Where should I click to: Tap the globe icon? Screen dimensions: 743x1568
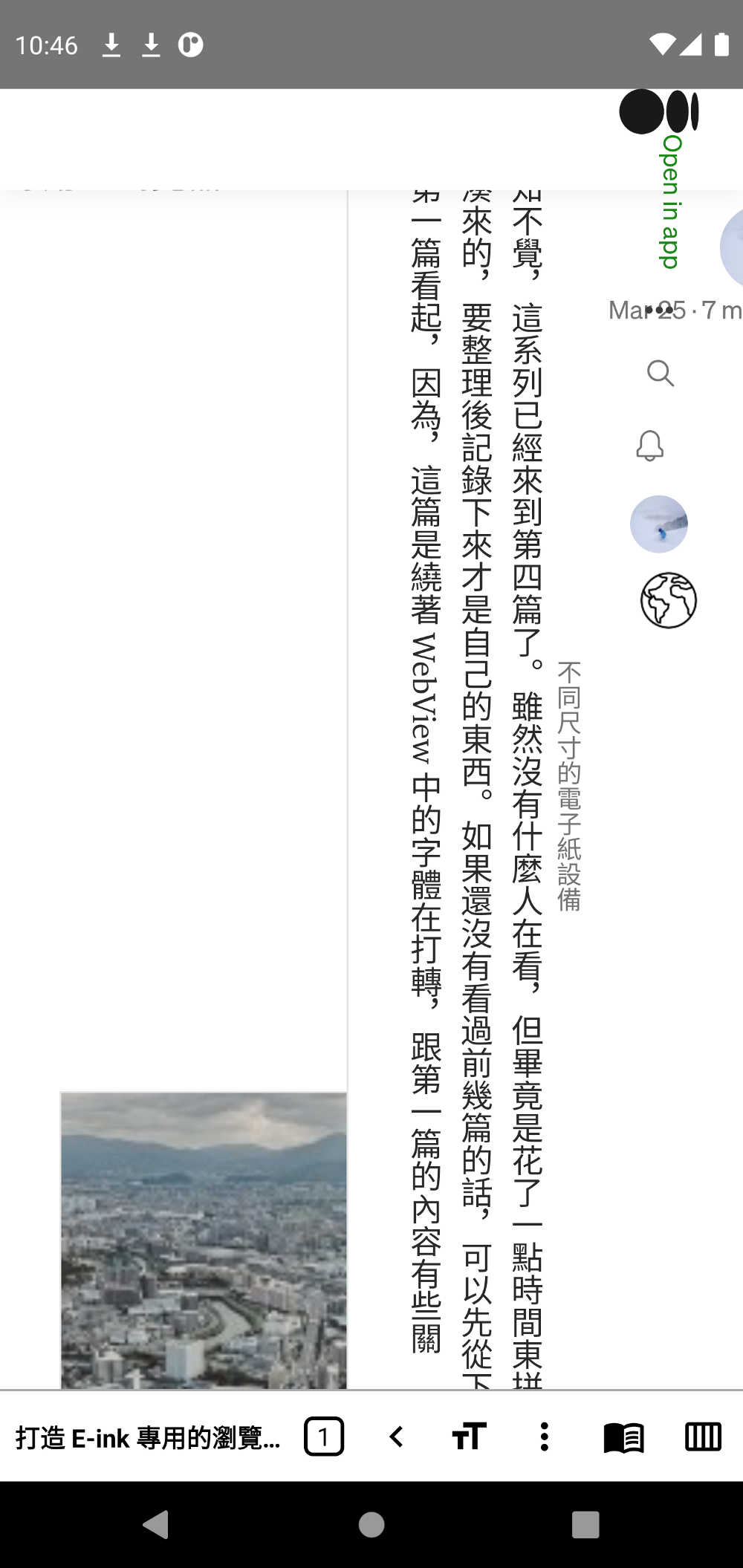(668, 600)
